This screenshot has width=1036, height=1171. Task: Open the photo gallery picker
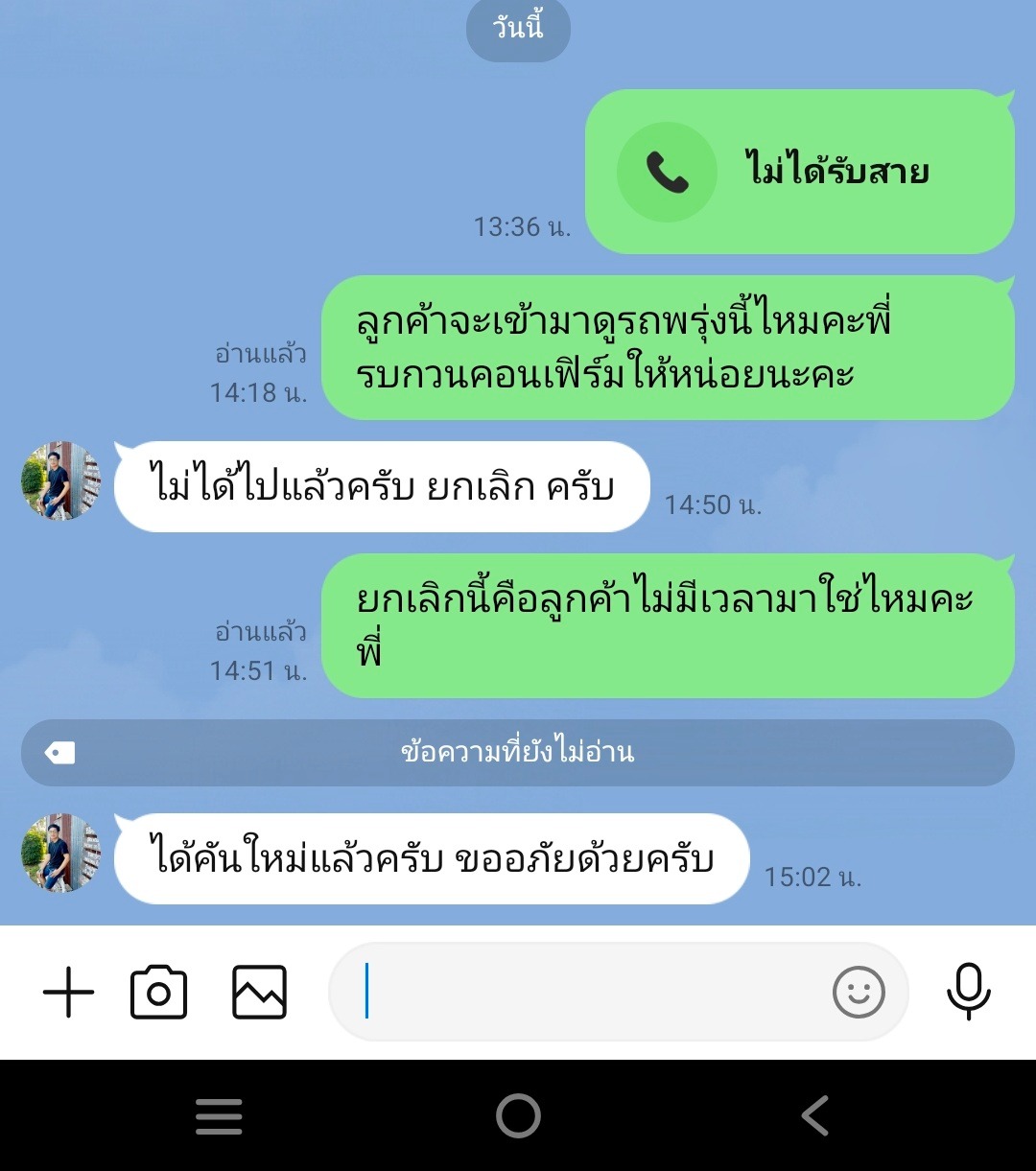tap(259, 992)
